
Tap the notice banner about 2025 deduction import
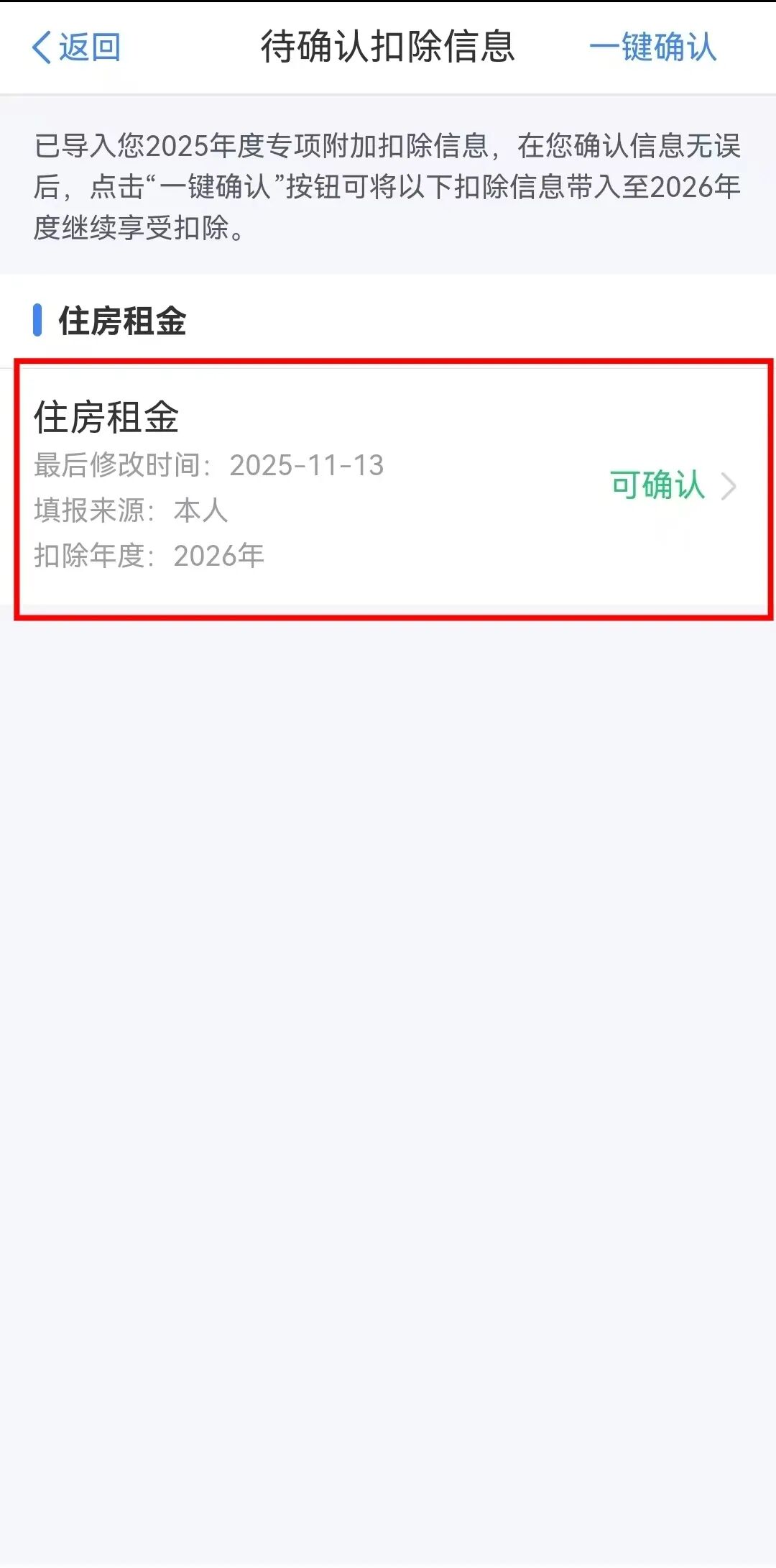point(388,184)
